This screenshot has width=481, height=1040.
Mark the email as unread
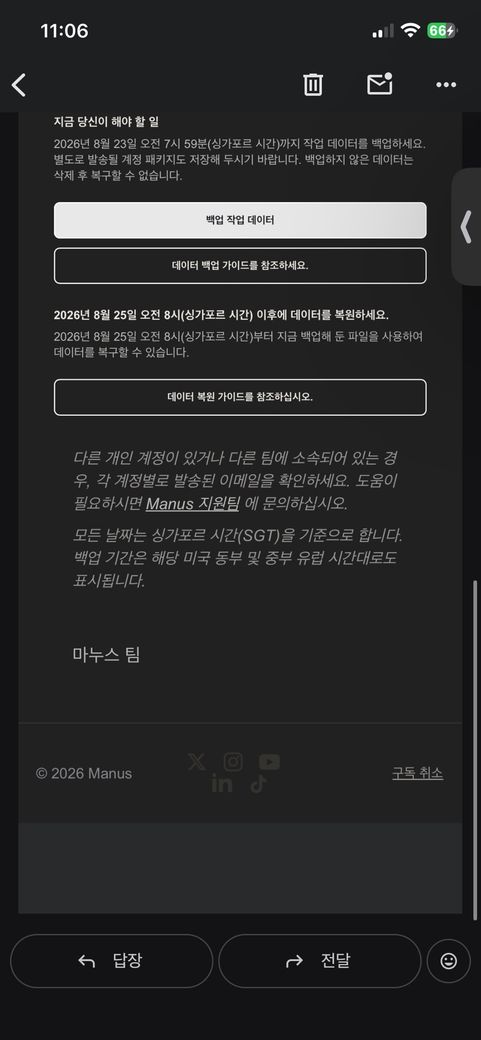379,84
